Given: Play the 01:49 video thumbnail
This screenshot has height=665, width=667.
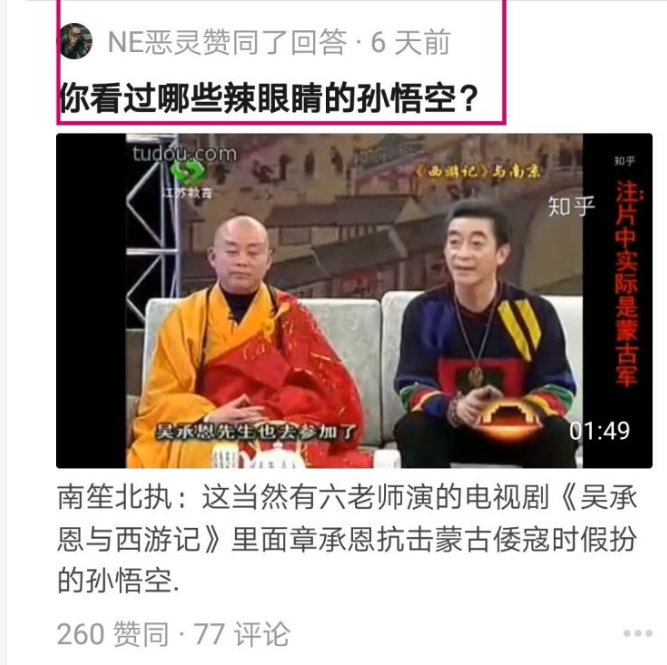Looking at the screenshot, I should (x=353, y=300).
